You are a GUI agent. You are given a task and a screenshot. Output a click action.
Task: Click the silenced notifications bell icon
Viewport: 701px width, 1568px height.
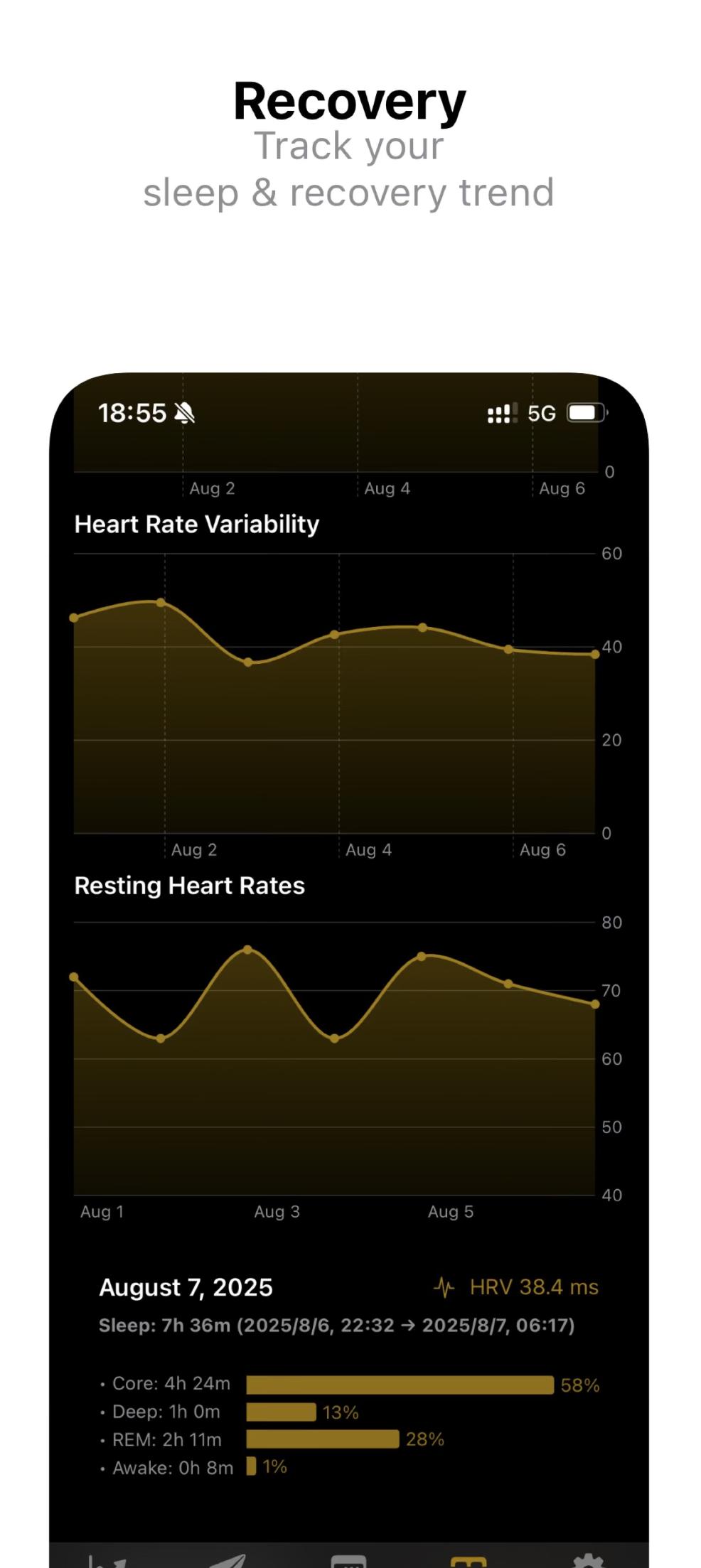pyautogui.click(x=183, y=412)
